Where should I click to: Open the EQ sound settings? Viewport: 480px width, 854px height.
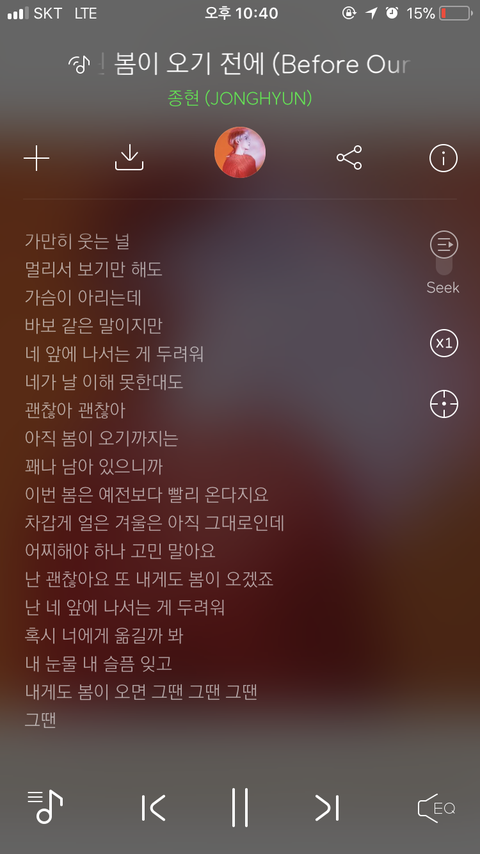[436, 808]
